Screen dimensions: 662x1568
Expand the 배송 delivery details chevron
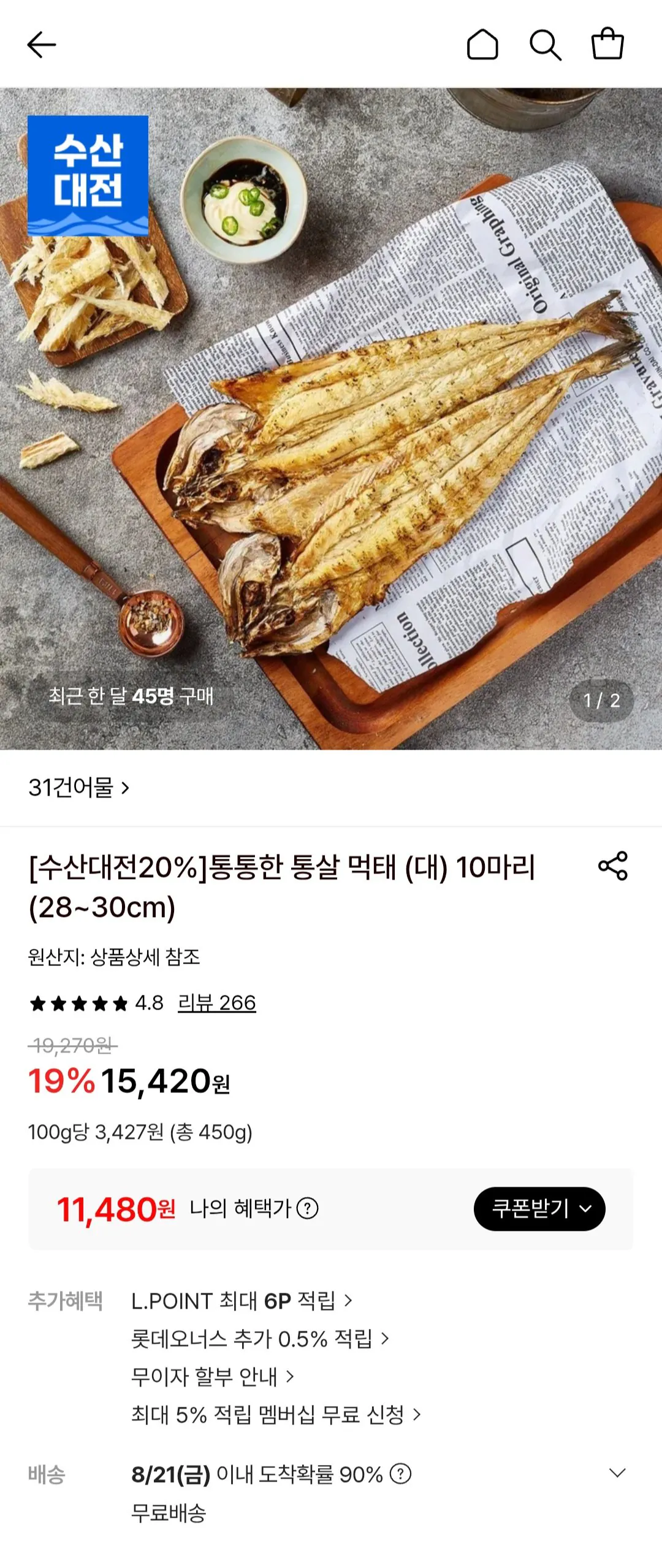[617, 1473]
